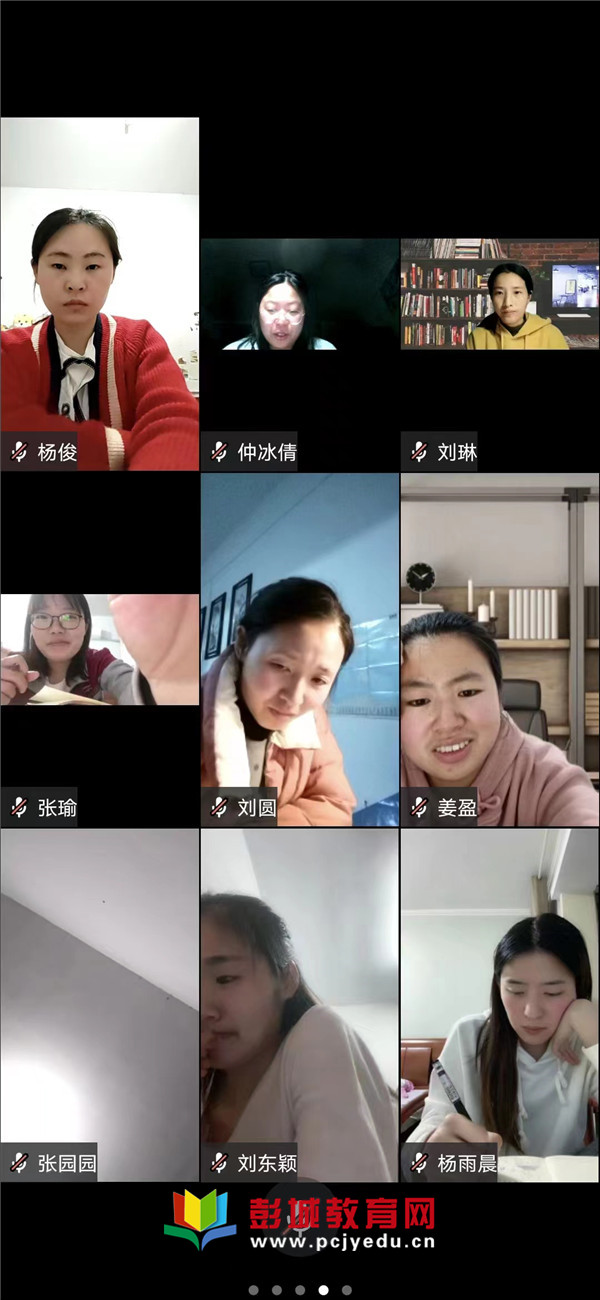Select 杨俊's video tile
Viewport: 600px width, 1300px height.
point(99,293)
